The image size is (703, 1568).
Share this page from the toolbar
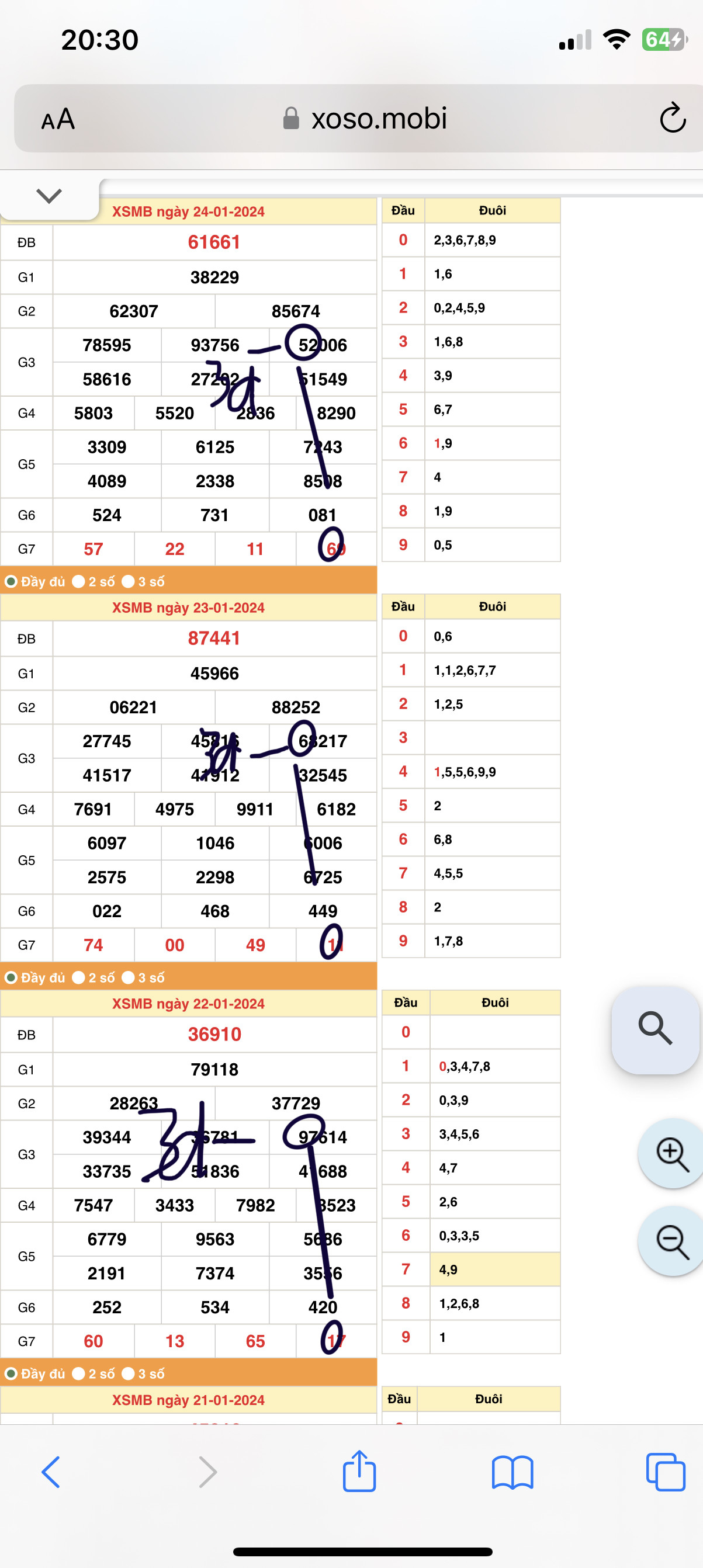click(x=359, y=1471)
